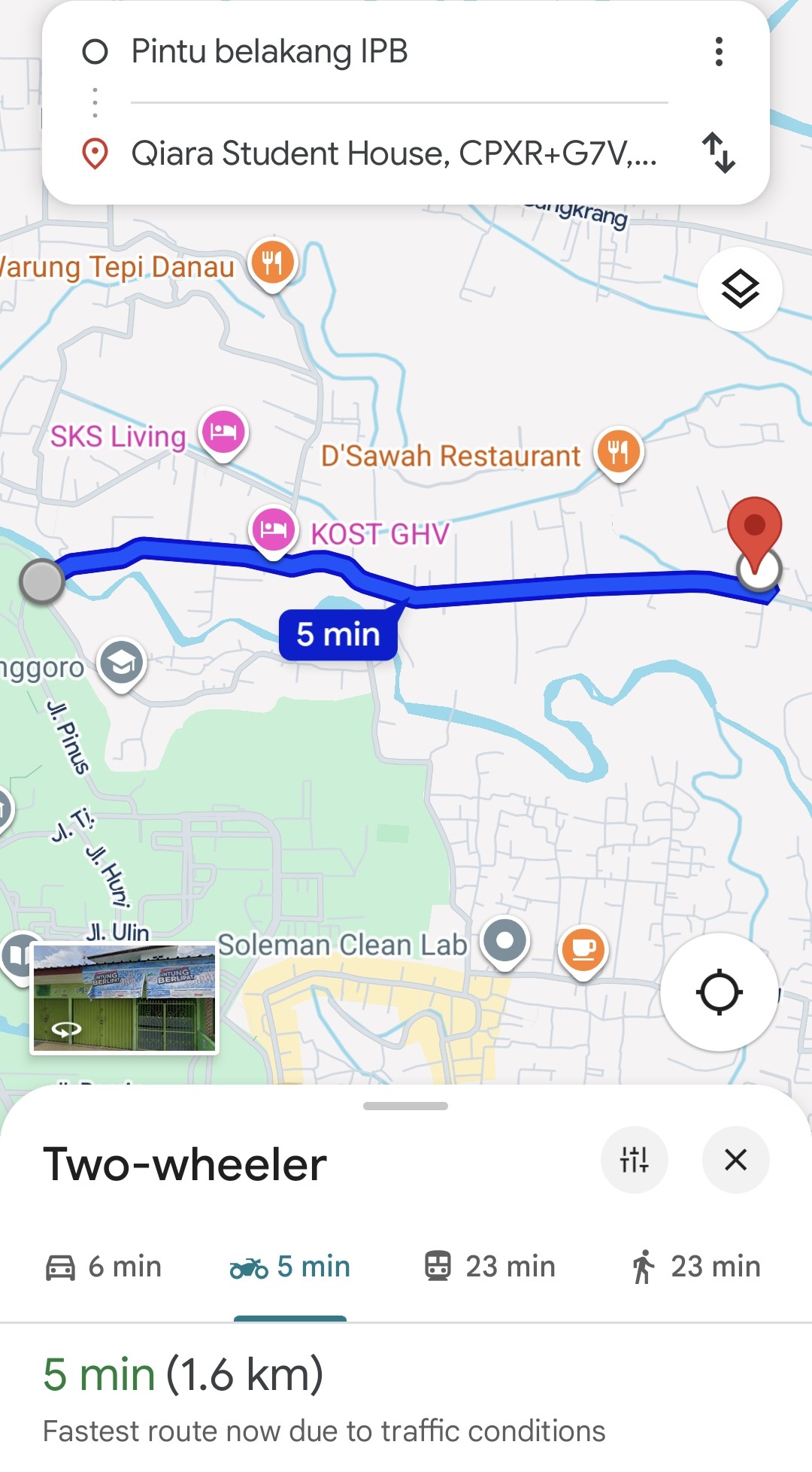812x1472 pixels.
Task: Swap start and destination locations
Action: click(x=719, y=153)
